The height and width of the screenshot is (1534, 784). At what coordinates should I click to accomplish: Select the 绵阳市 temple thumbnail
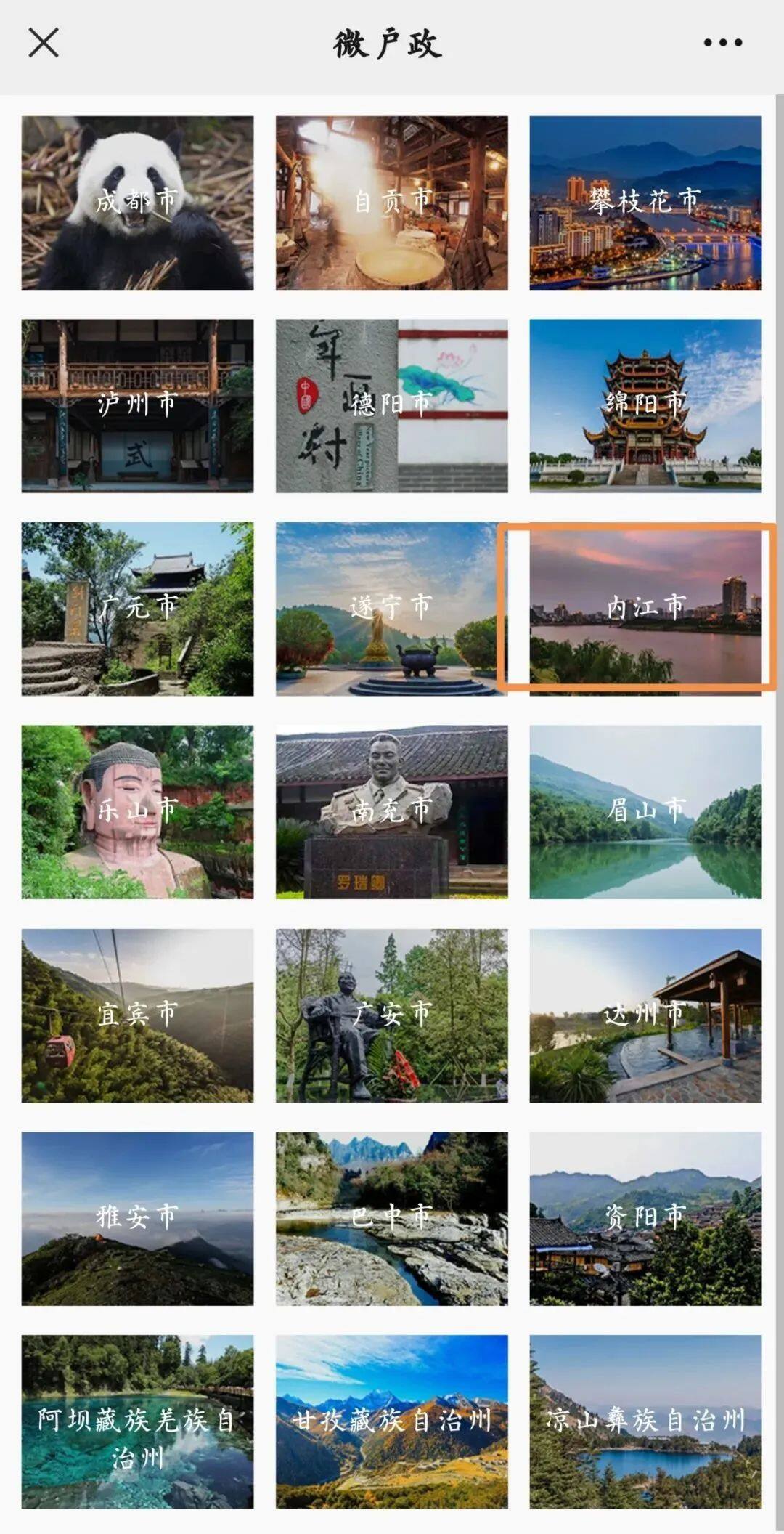tap(645, 405)
